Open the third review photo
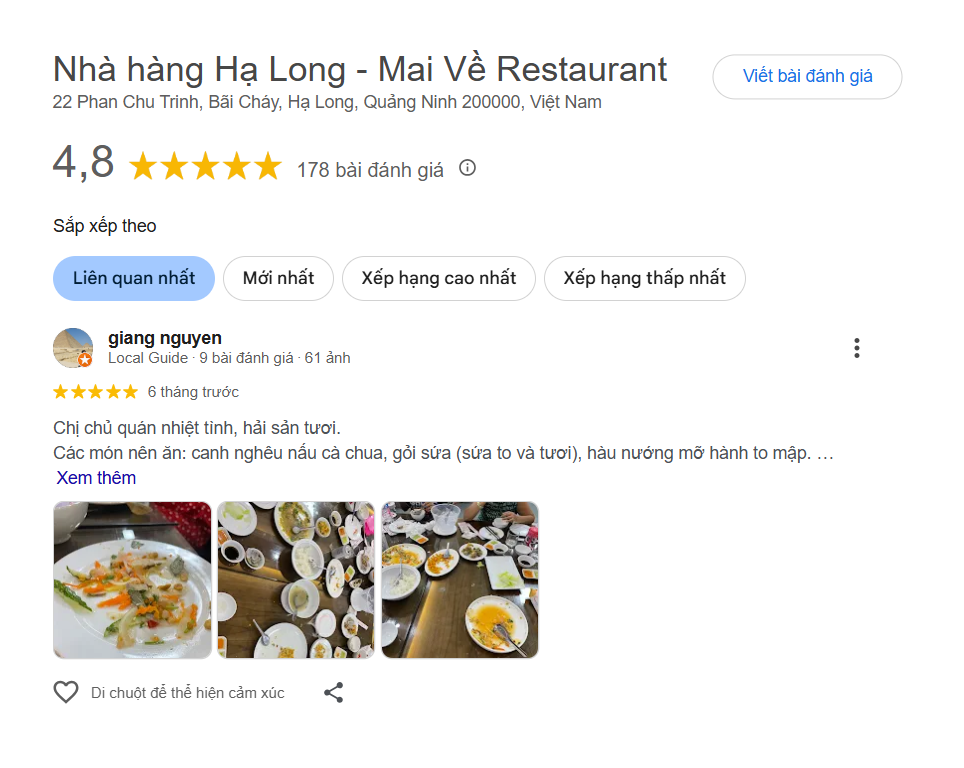The width and height of the screenshot is (964, 768). coord(460,580)
